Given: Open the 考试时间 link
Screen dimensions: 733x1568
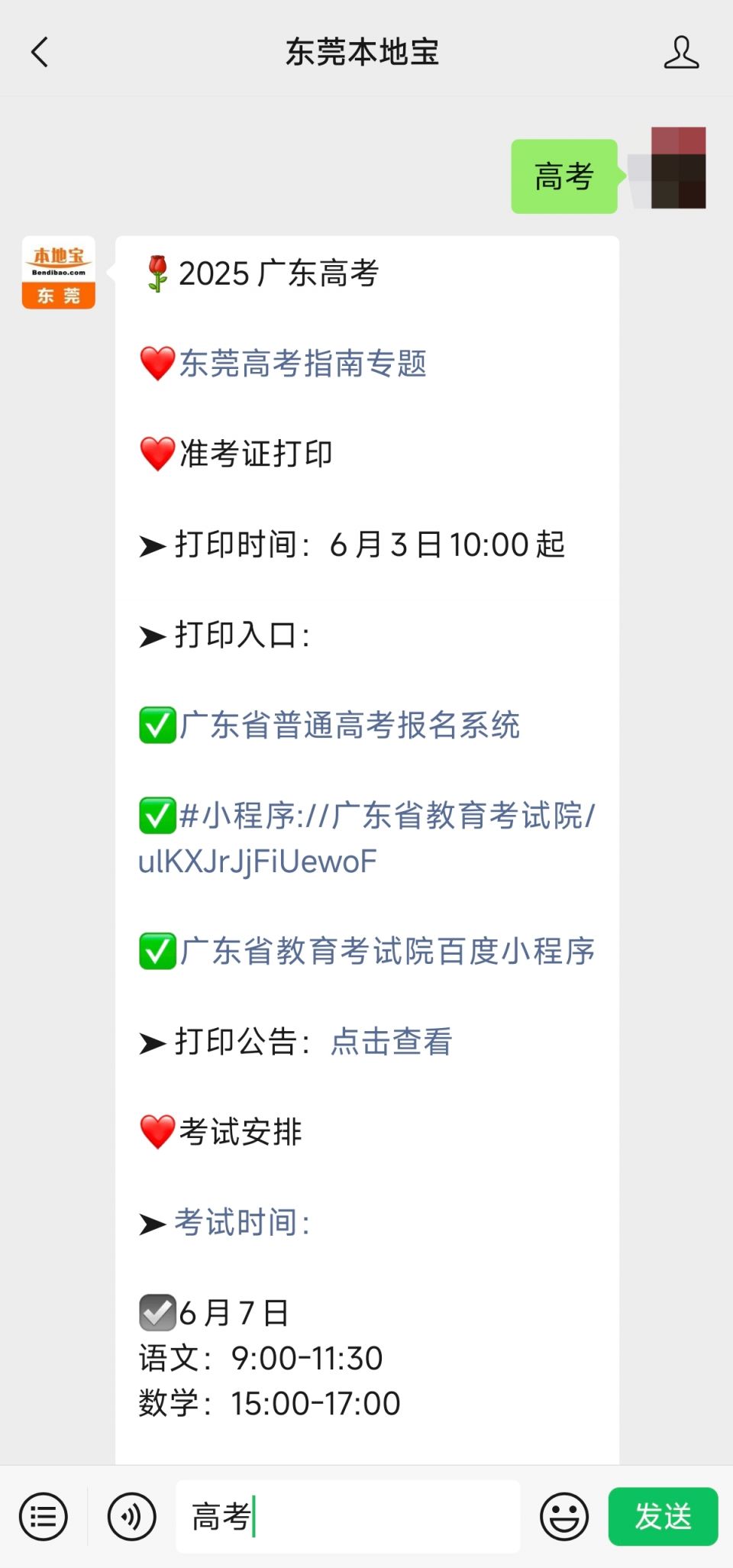Looking at the screenshot, I should [x=241, y=1223].
